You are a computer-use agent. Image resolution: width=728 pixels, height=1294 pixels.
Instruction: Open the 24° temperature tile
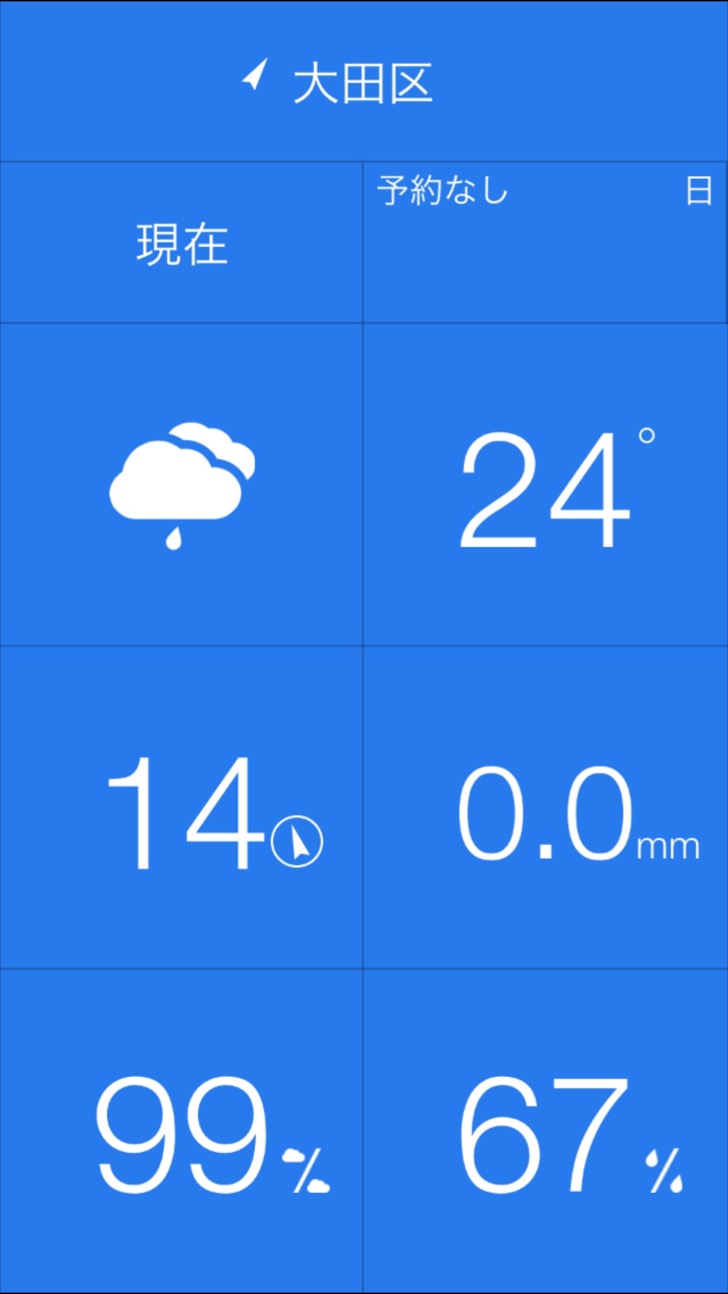545,484
